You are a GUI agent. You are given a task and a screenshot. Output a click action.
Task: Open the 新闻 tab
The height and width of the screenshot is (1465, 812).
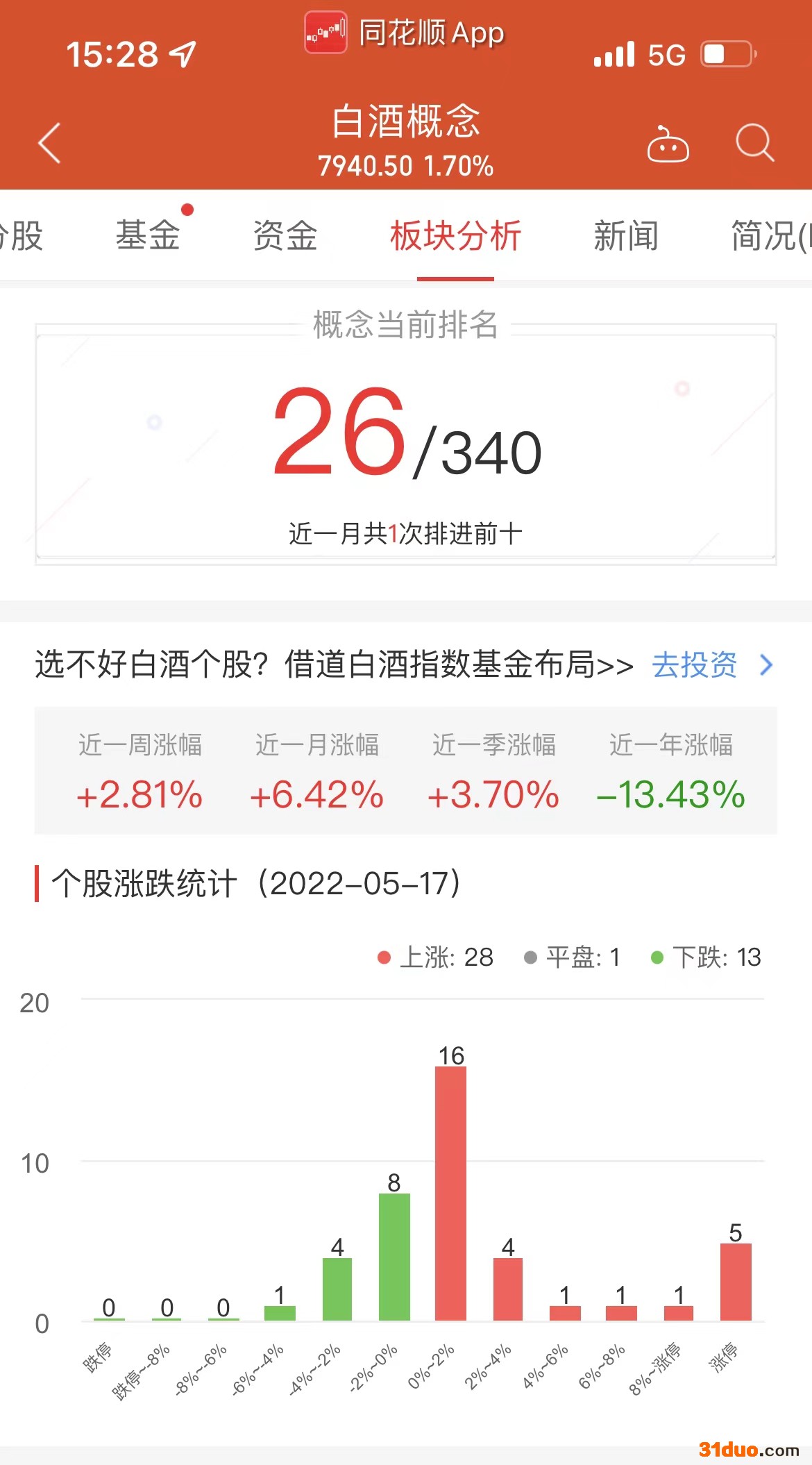pyautogui.click(x=625, y=235)
